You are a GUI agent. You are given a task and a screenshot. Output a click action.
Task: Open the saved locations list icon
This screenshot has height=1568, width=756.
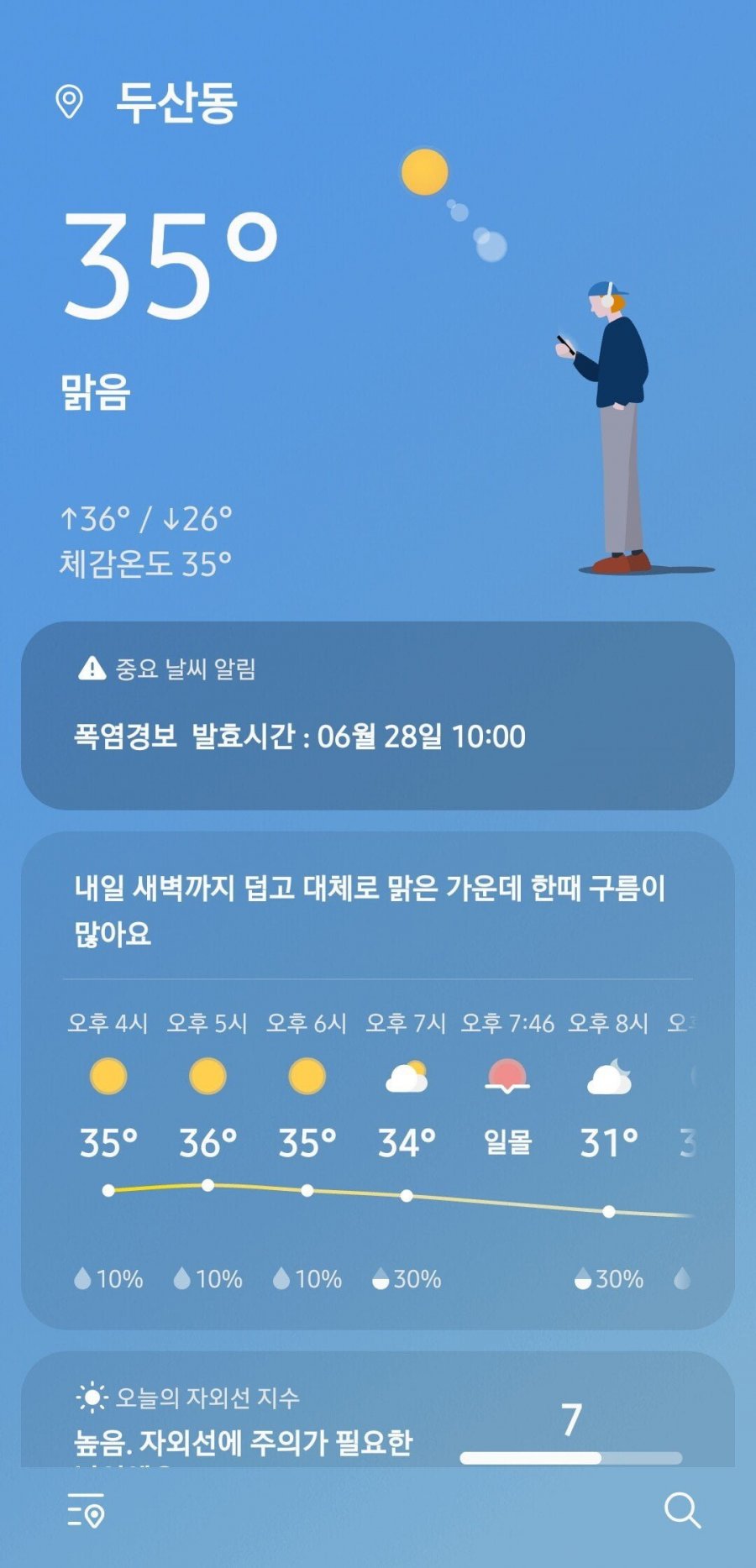point(86,1511)
